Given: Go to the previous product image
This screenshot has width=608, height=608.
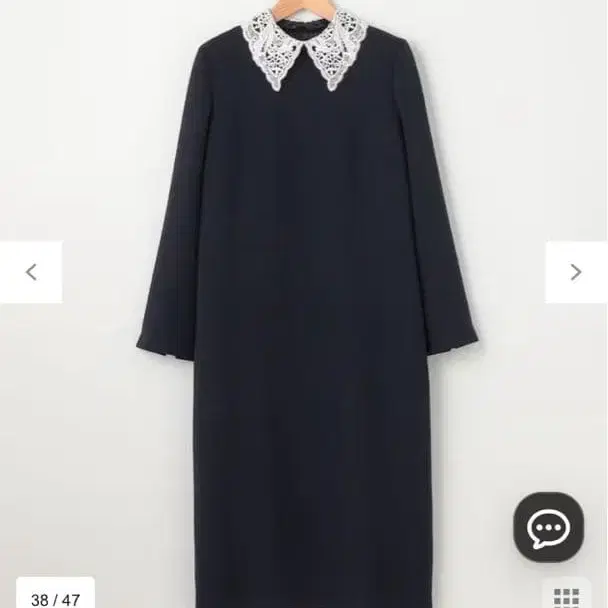Looking at the screenshot, I should [30, 272].
